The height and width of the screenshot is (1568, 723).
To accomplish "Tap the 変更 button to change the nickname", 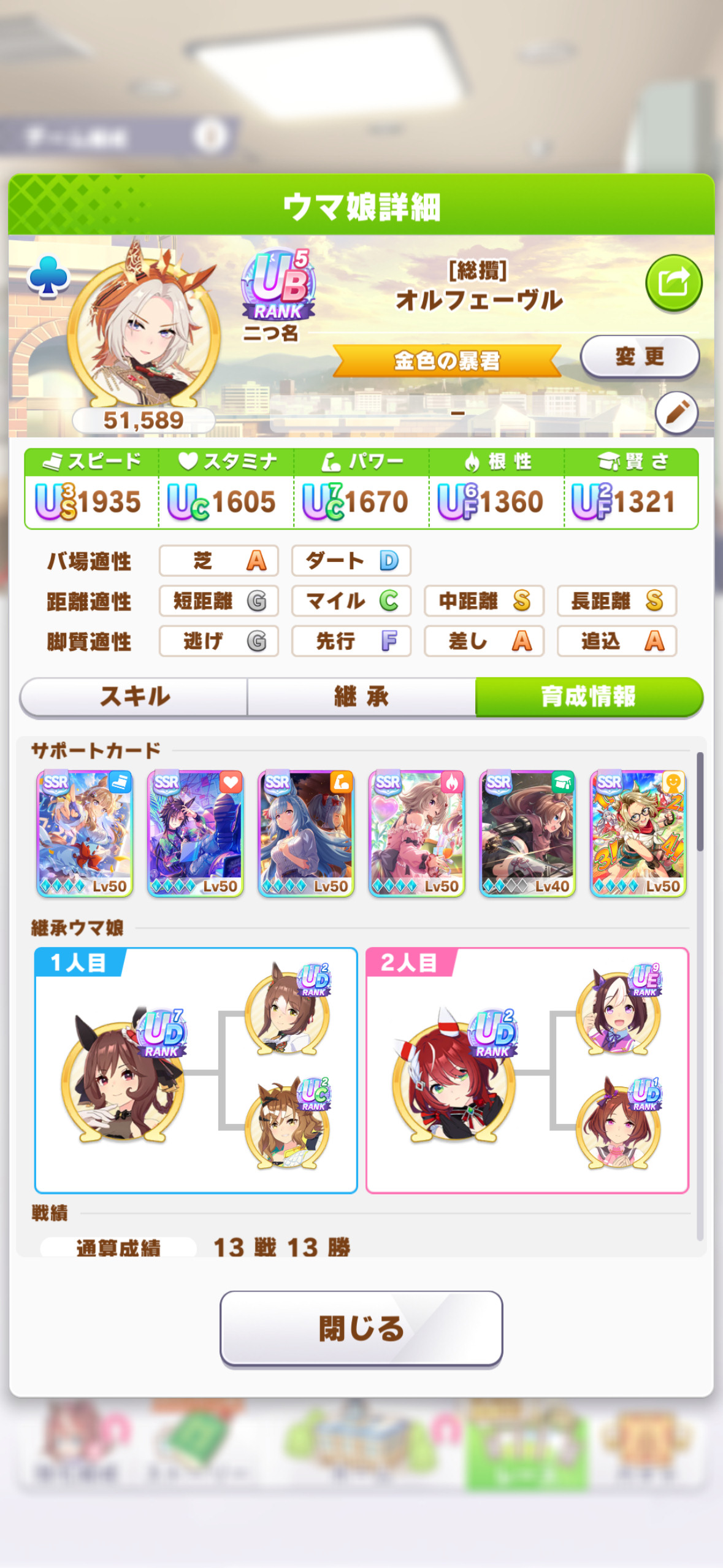I will click(639, 356).
